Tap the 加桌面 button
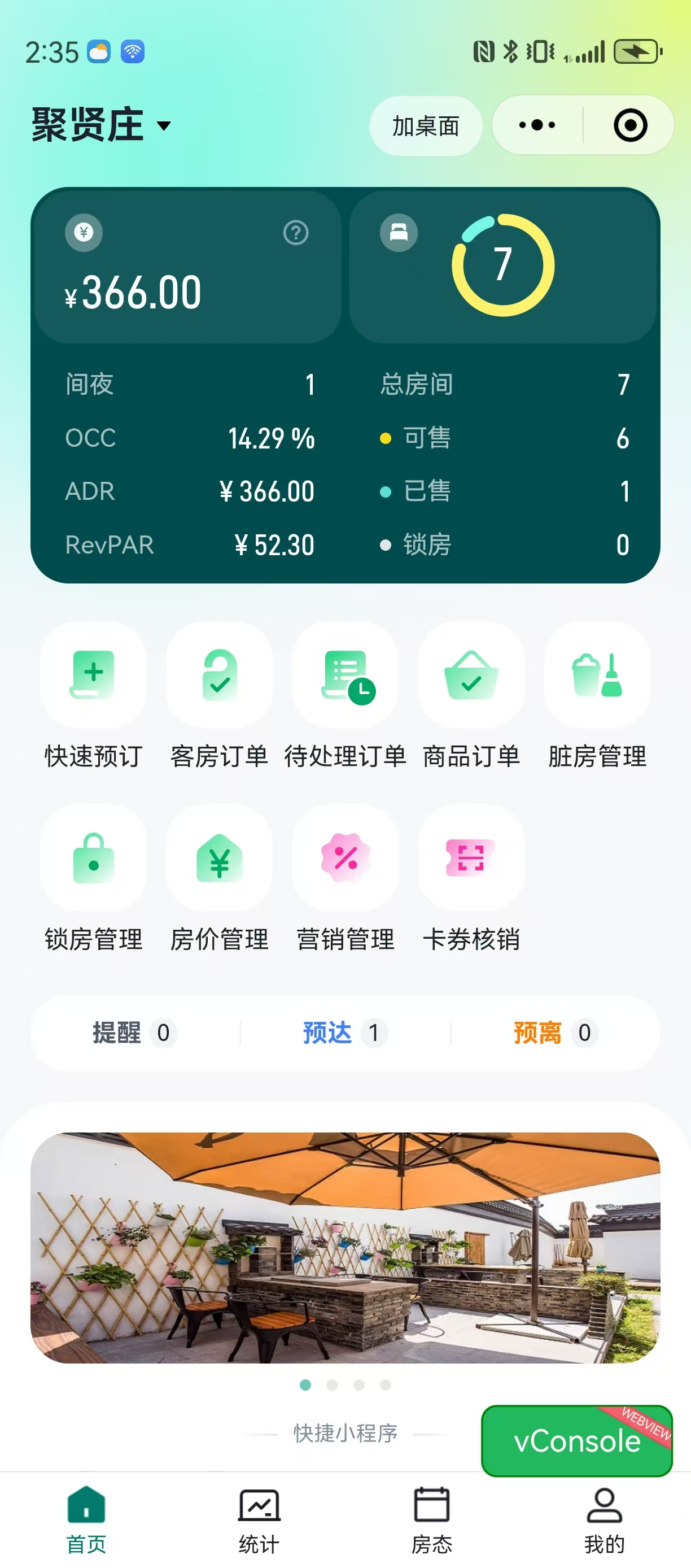The width and height of the screenshot is (691, 1568). (x=425, y=126)
